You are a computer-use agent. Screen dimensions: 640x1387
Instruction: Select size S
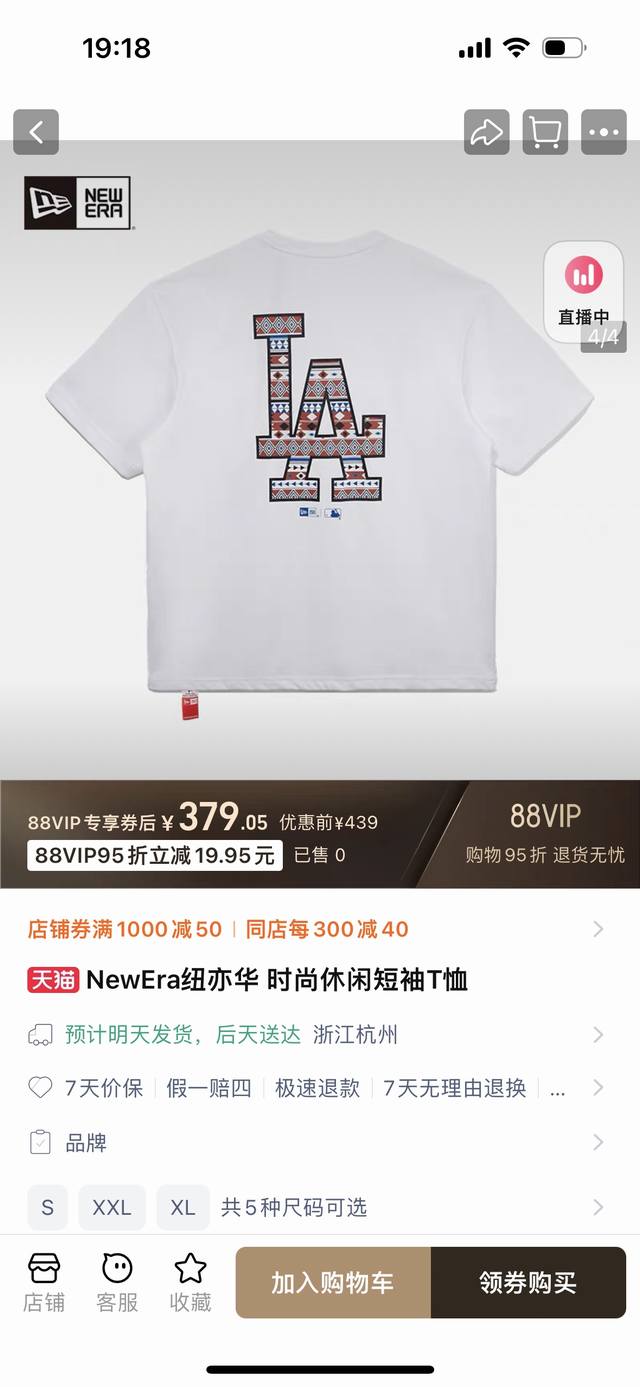[47, 1207]
